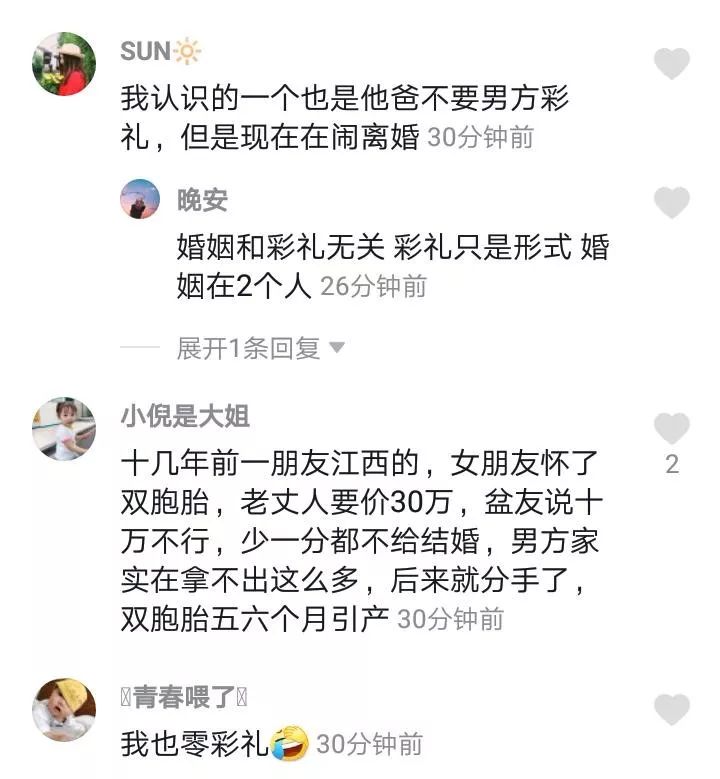Like 青春喂了's comment
This screenshot has width=720, height=779.
point(671,710)
